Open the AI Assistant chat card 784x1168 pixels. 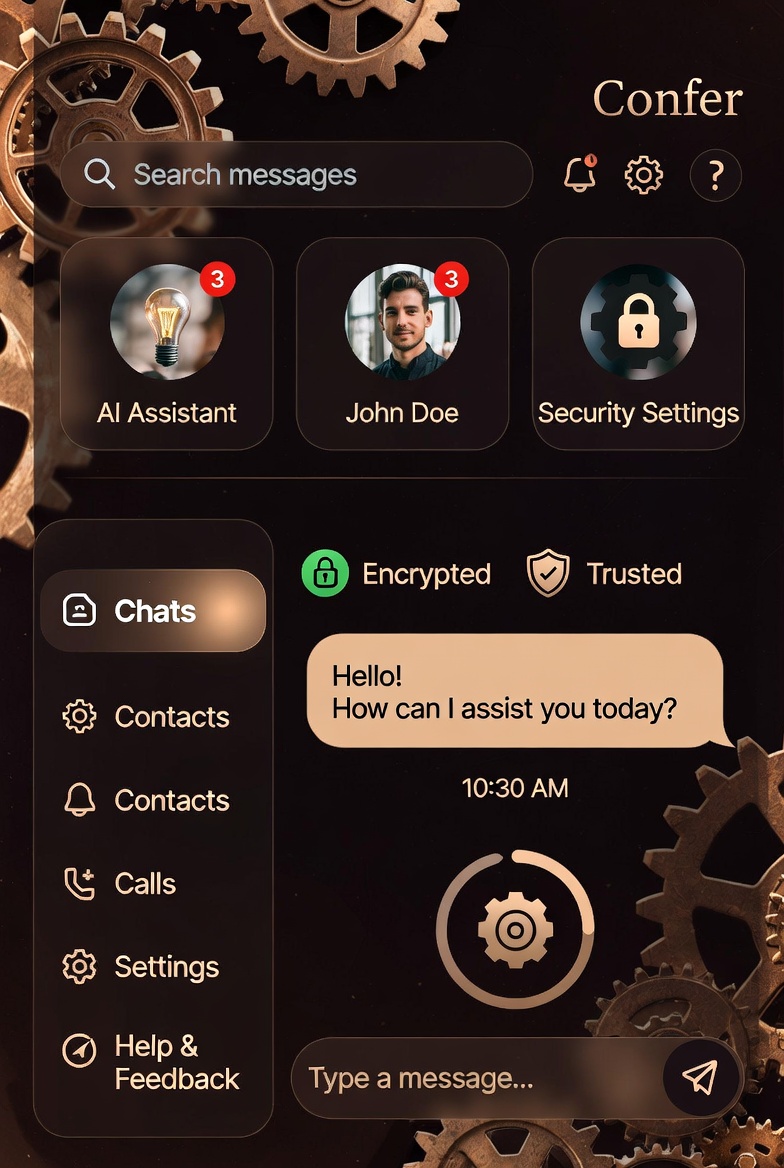pyautogui.click(x=167, y=344)
